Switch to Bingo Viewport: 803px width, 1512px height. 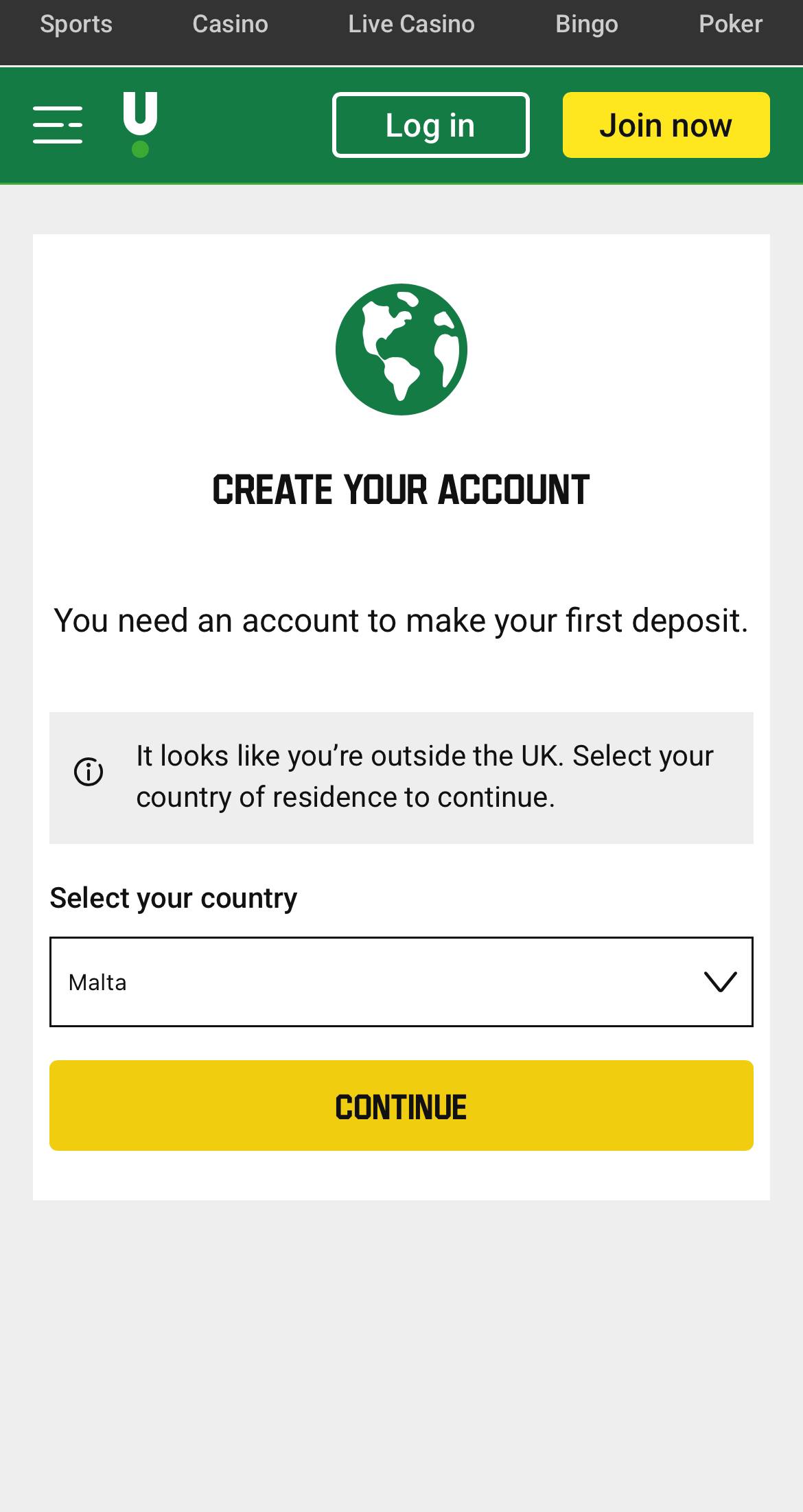(587, 24)
